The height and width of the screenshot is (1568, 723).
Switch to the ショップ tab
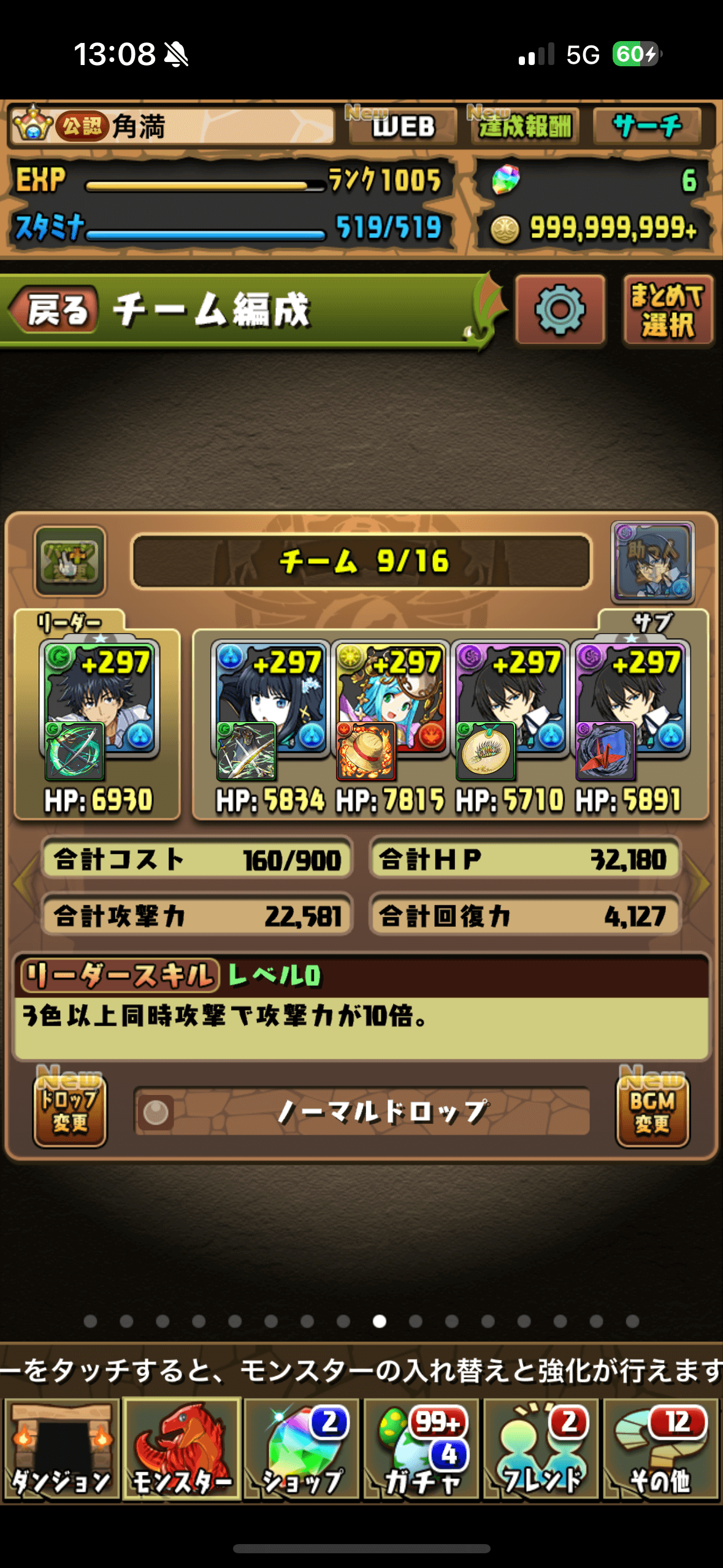coord(302,1449)
